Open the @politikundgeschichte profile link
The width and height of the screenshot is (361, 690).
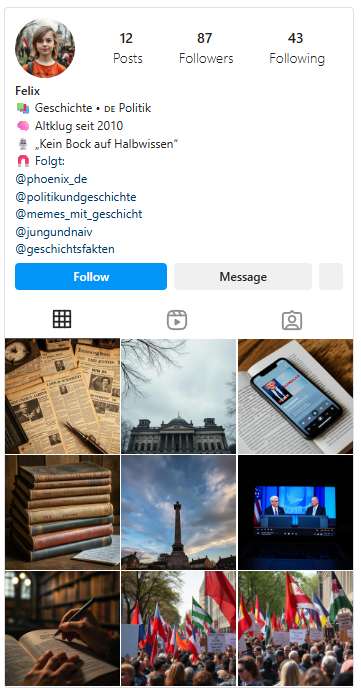(76, 197)
